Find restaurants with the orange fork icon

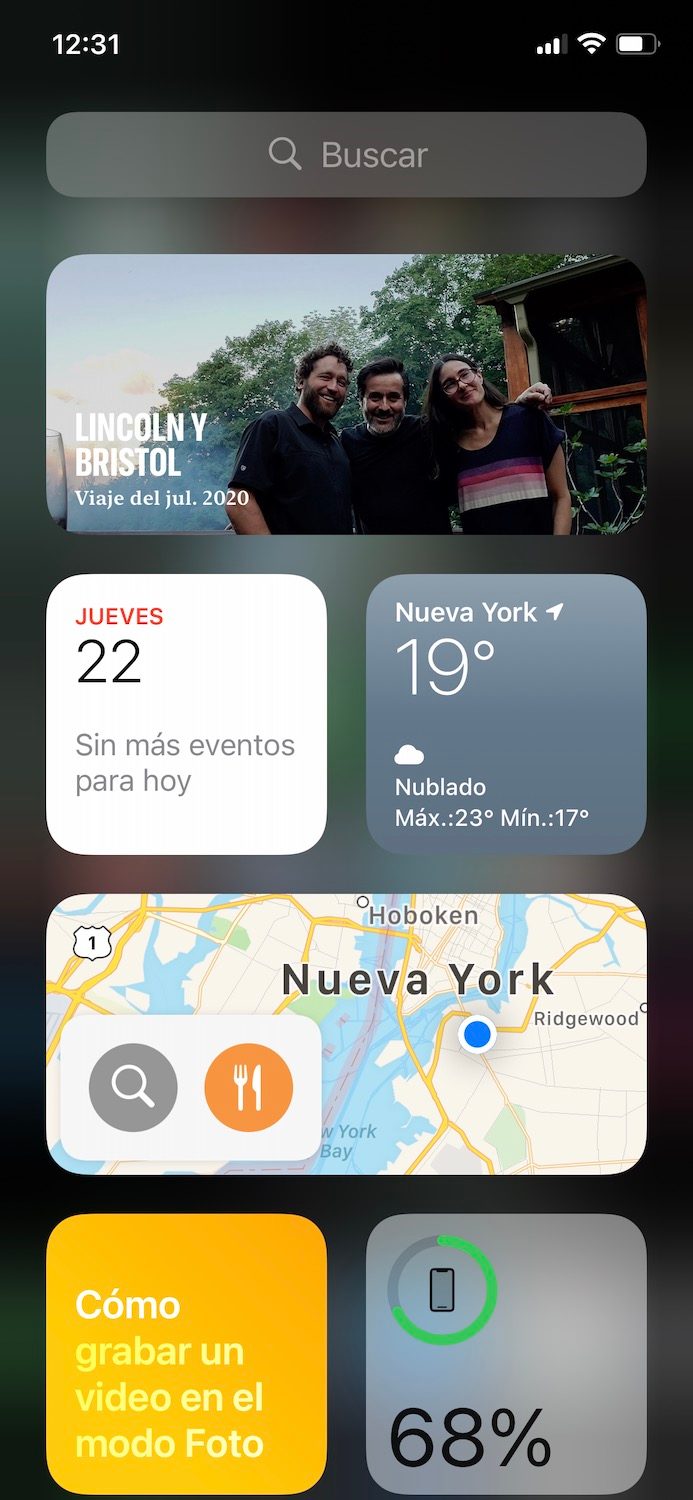(x=248, y=1087)
